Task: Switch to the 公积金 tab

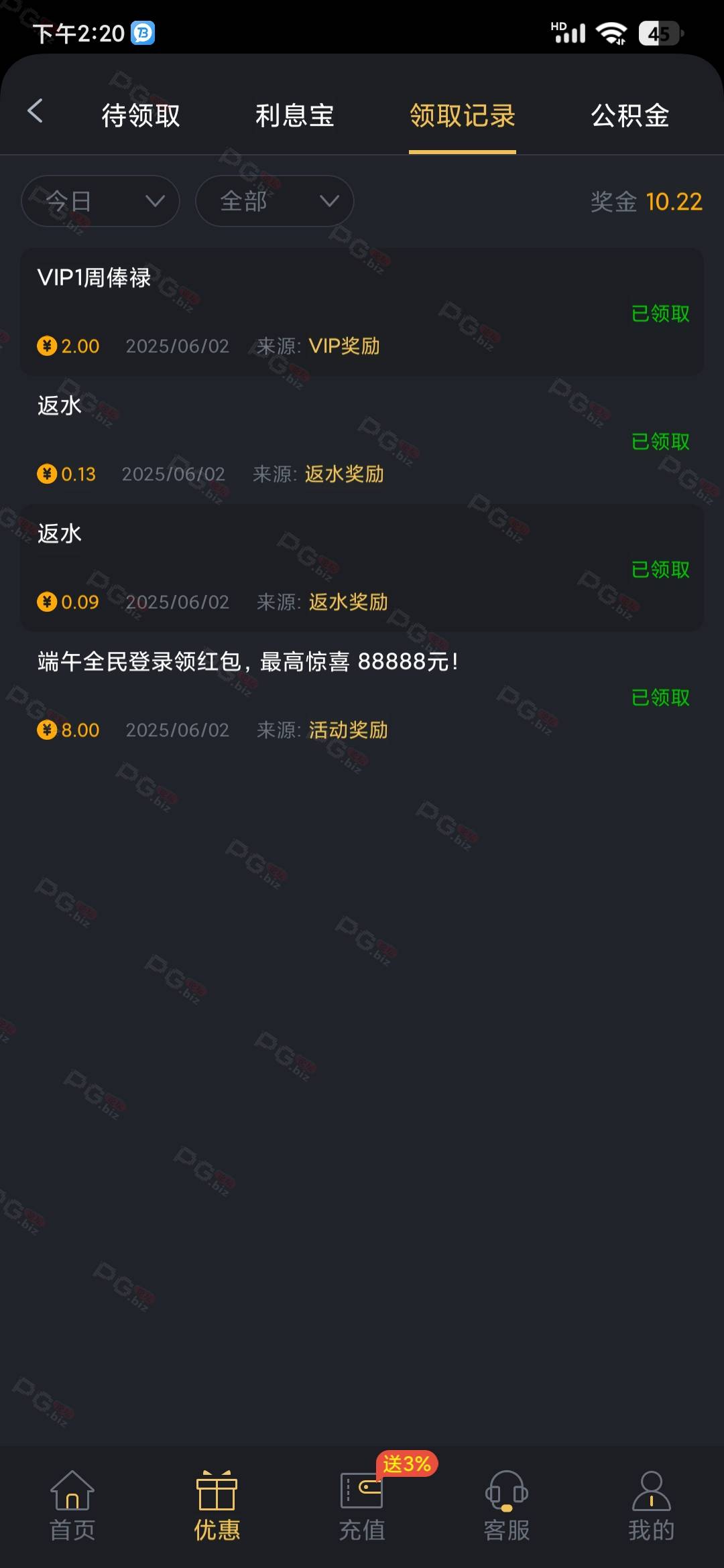Action: coord(630,115)
